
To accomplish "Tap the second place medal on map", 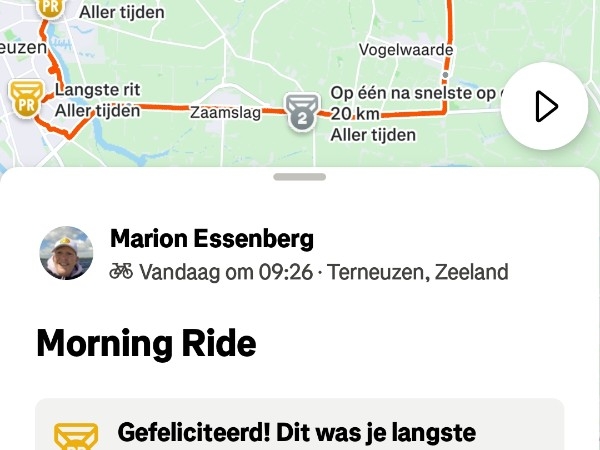I will point(302,109).
